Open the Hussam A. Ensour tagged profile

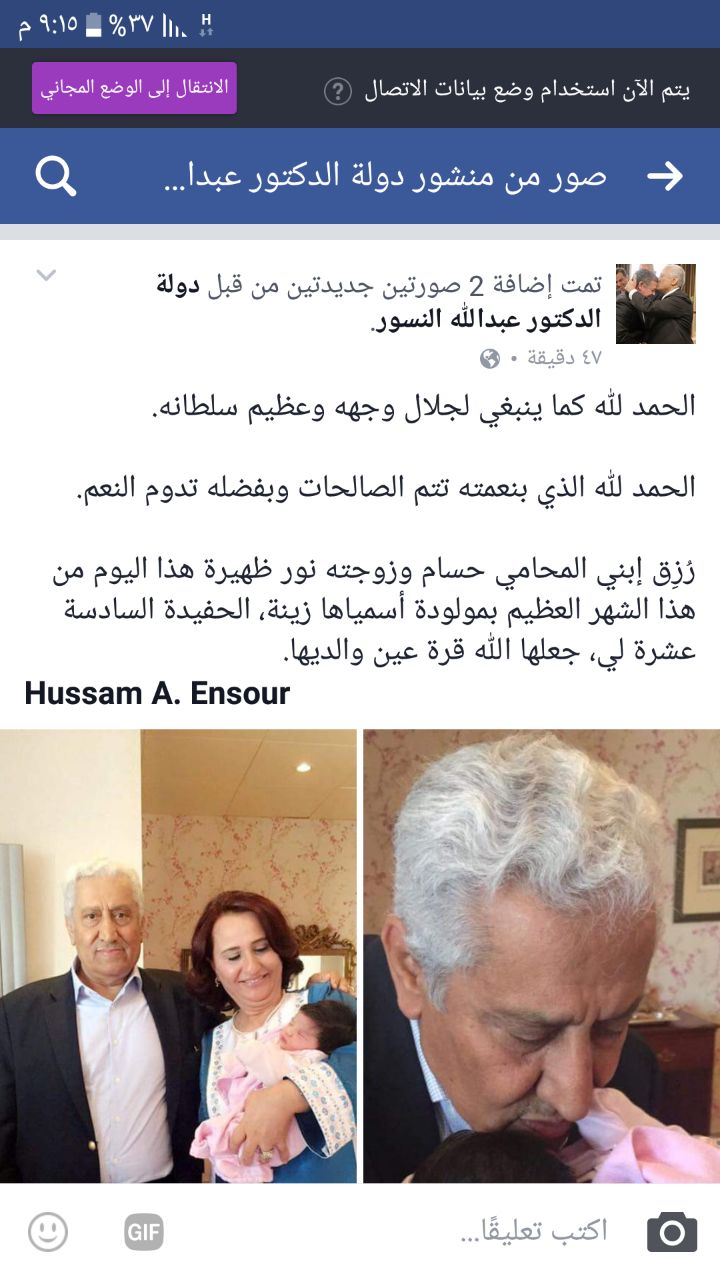tap(157, 693)
